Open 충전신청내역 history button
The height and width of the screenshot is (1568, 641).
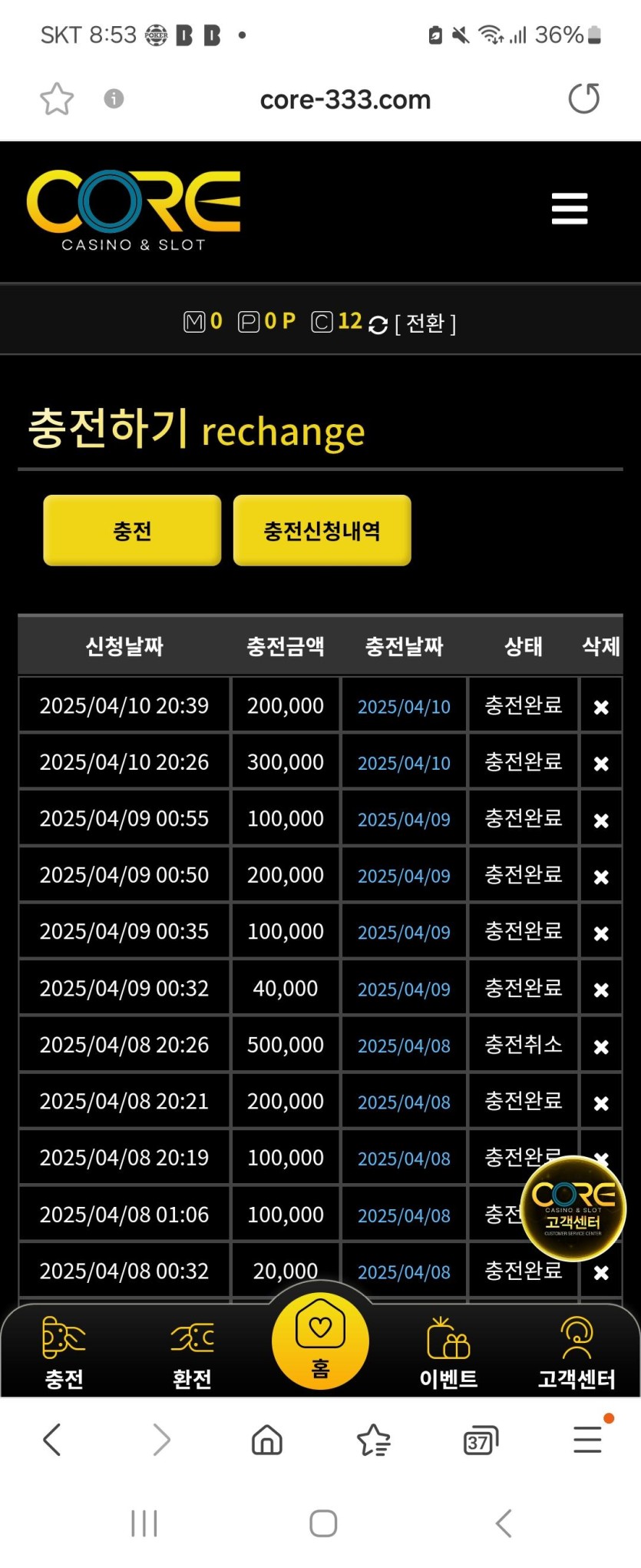tap(322, 531)
